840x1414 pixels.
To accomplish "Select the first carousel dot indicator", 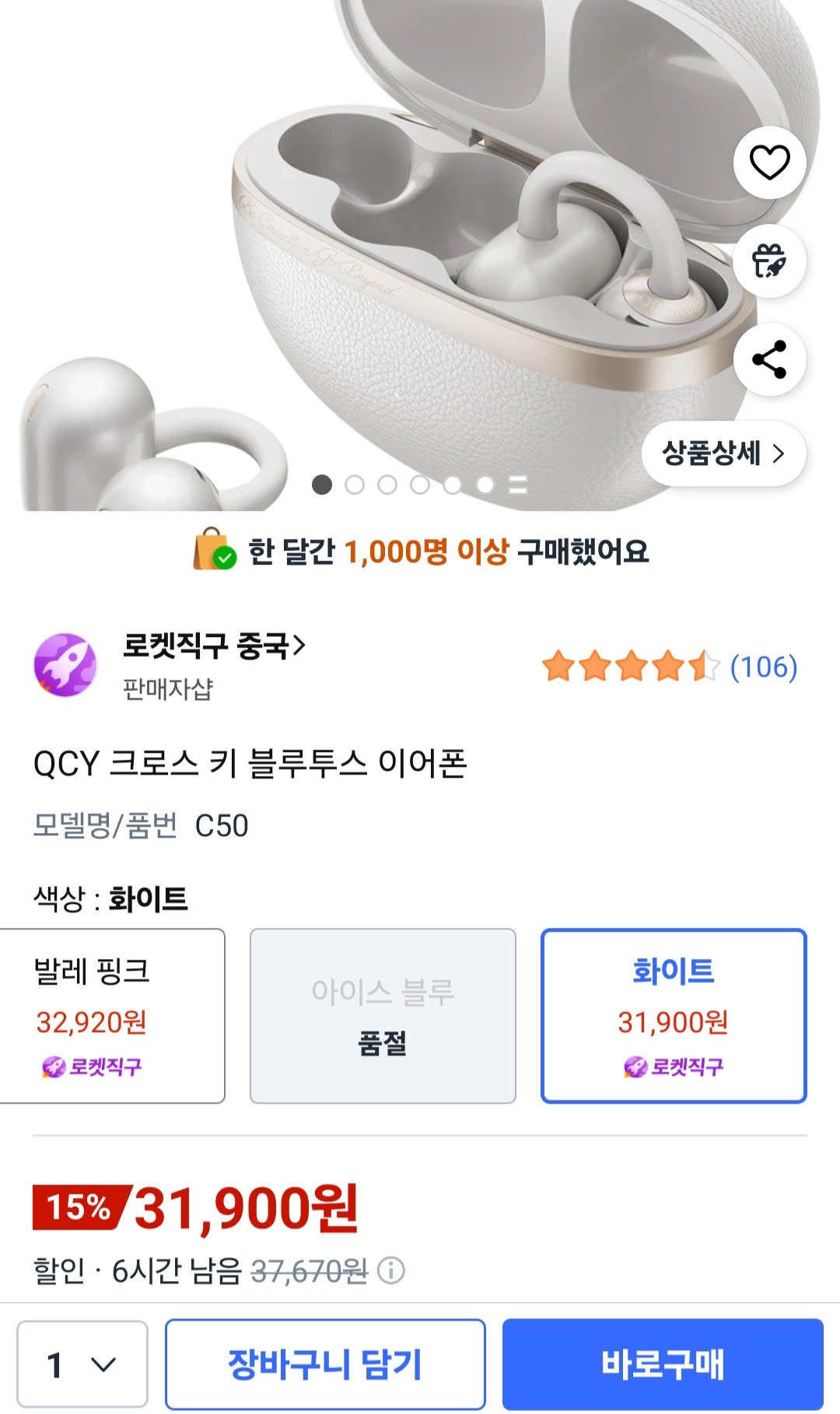I will (321, 485).
